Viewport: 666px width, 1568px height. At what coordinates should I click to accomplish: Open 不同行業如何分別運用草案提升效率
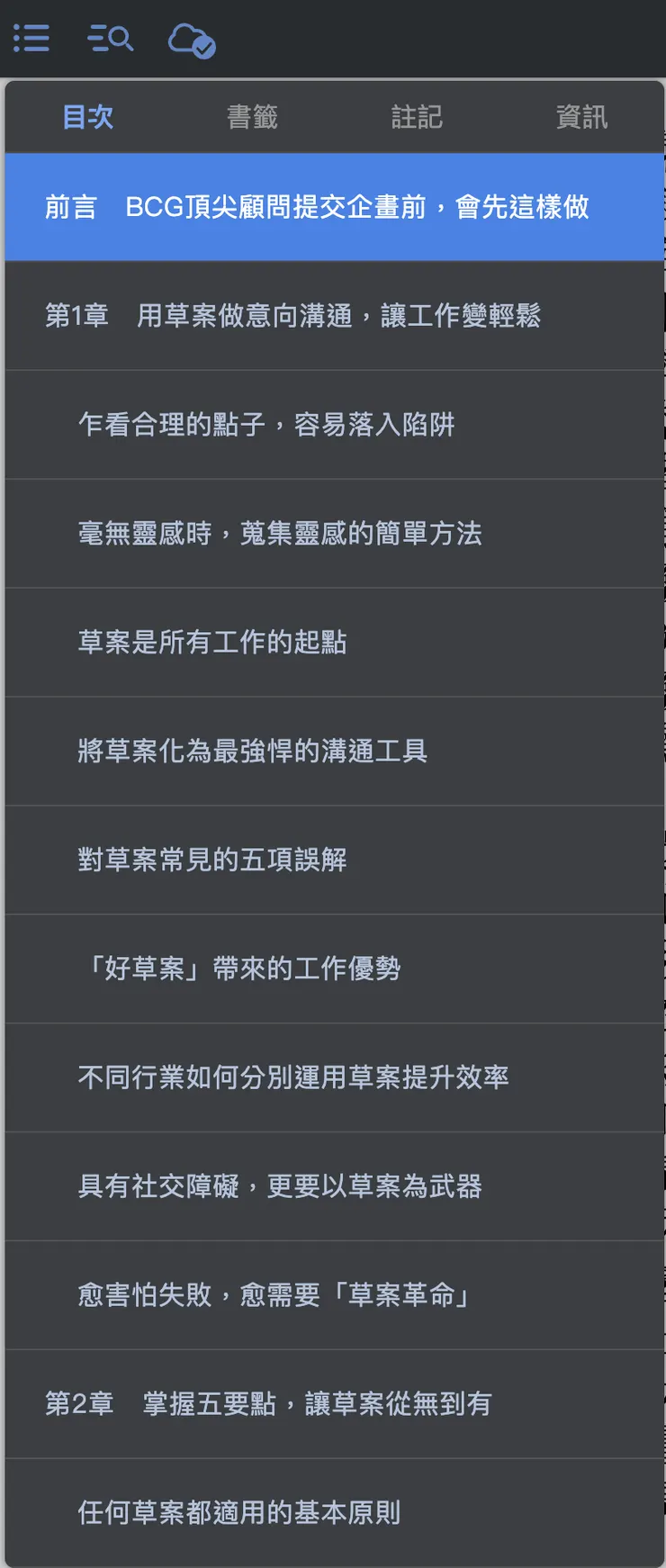tap(293, 1077)
